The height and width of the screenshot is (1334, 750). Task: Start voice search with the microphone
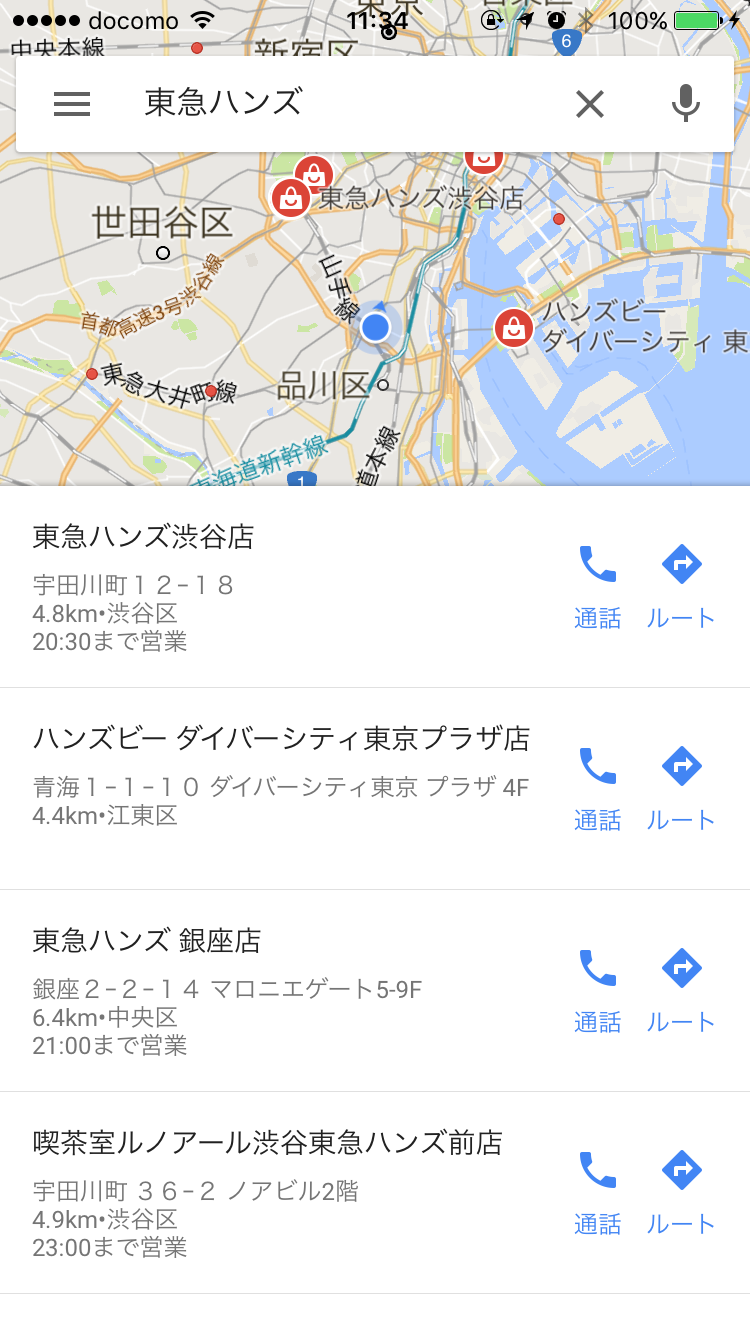tap(685, 104)
